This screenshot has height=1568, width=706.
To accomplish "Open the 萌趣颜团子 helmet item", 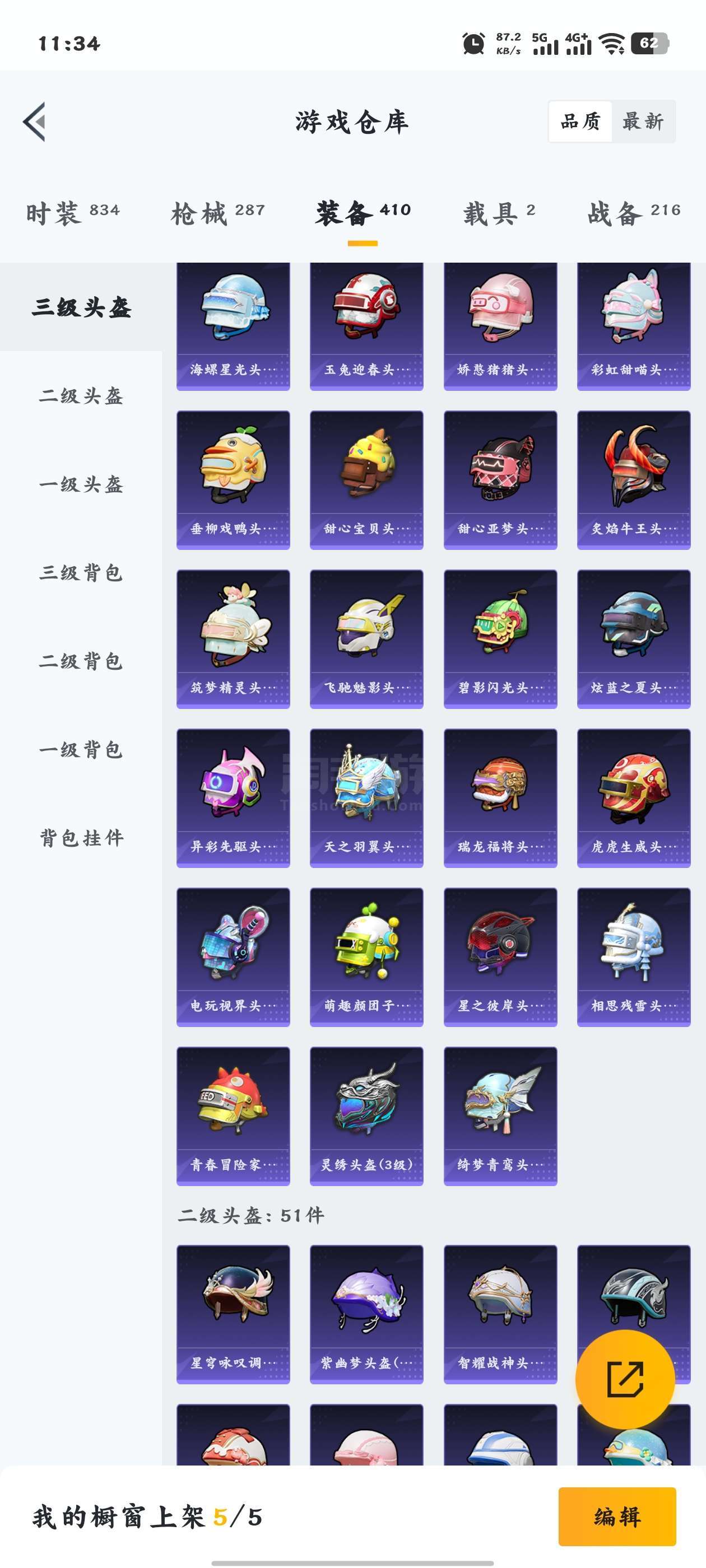I will 366,957.
